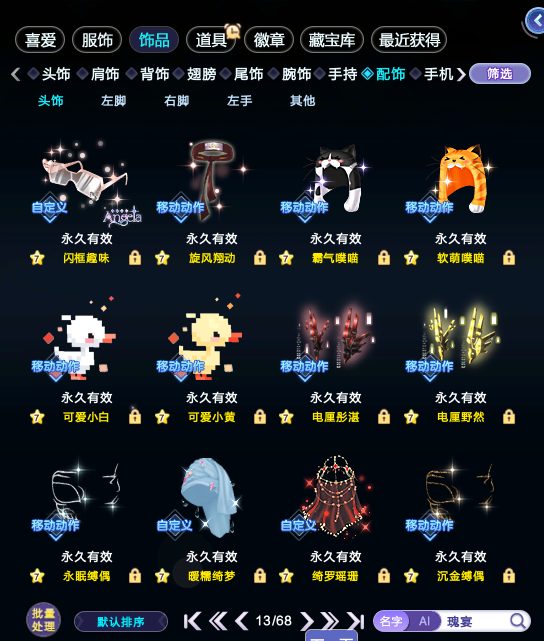544x641 pixels.
Task: Go to the last page
Action: pos(355,621)
